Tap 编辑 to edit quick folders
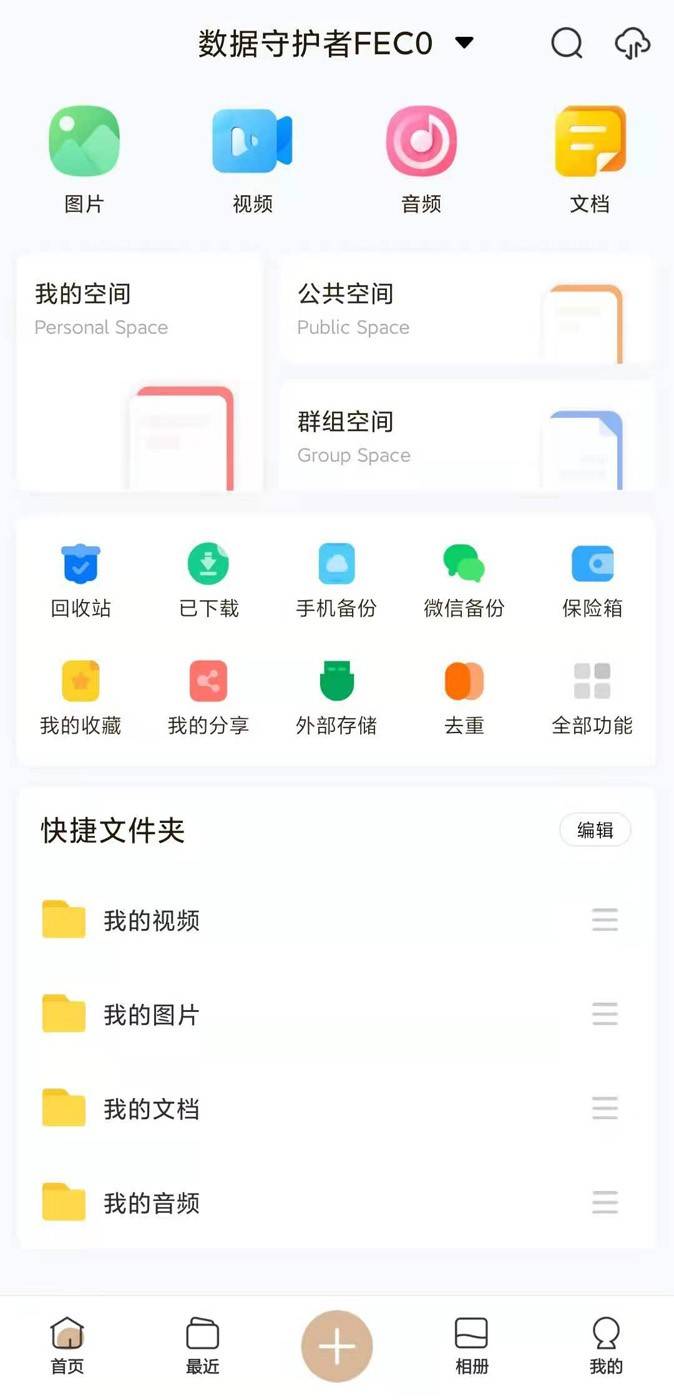 click(x=595, y=830)
